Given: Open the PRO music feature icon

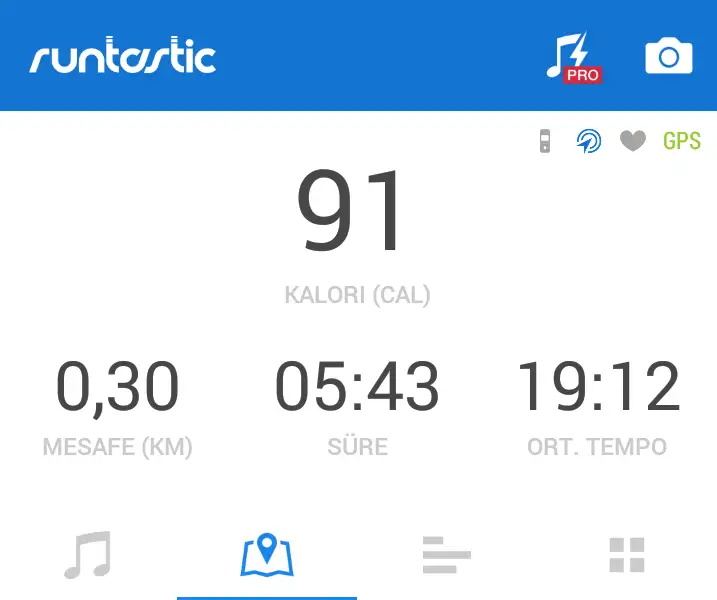Looking at the screenshot, I should coord(574,56).
